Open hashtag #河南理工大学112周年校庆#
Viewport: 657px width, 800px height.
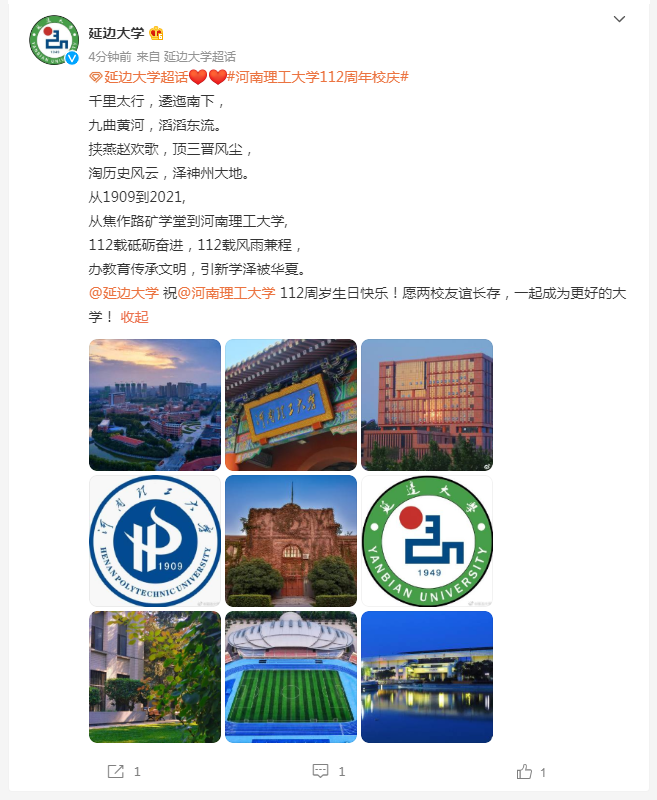[x=319, y=77]
